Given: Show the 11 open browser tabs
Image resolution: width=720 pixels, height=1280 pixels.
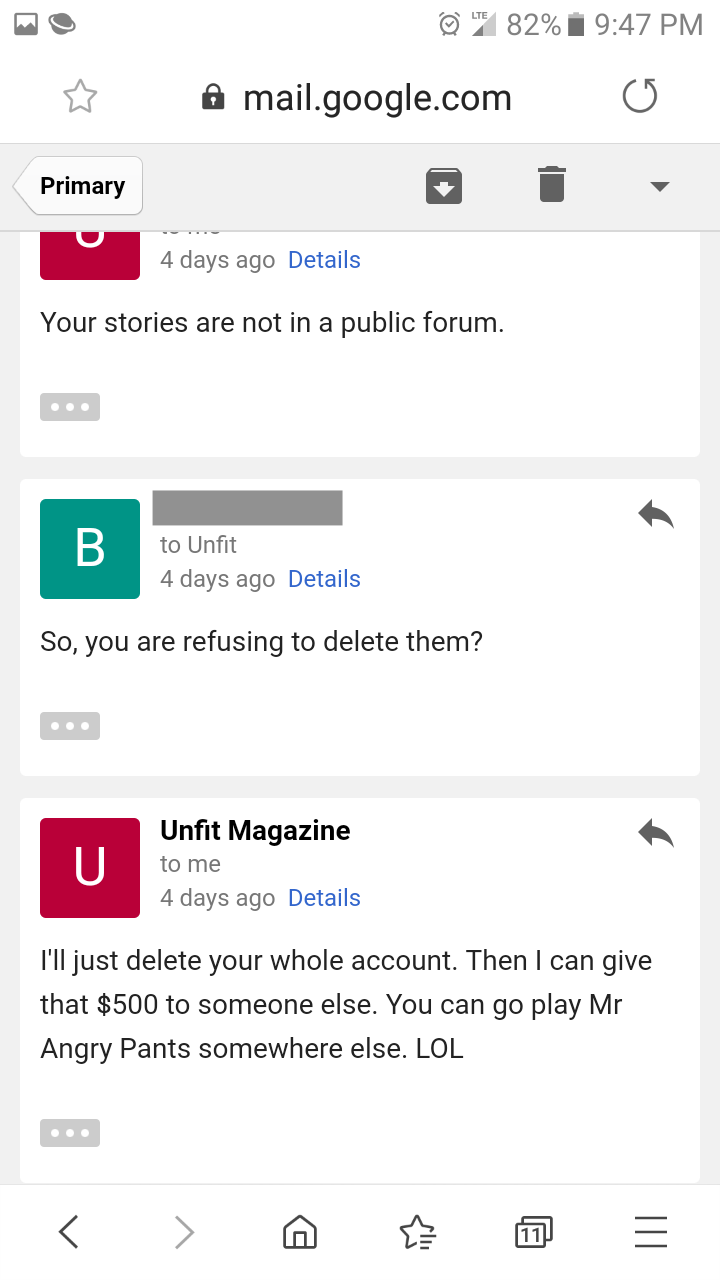Looking at the screenshot, I should (x=533, y=1232).
